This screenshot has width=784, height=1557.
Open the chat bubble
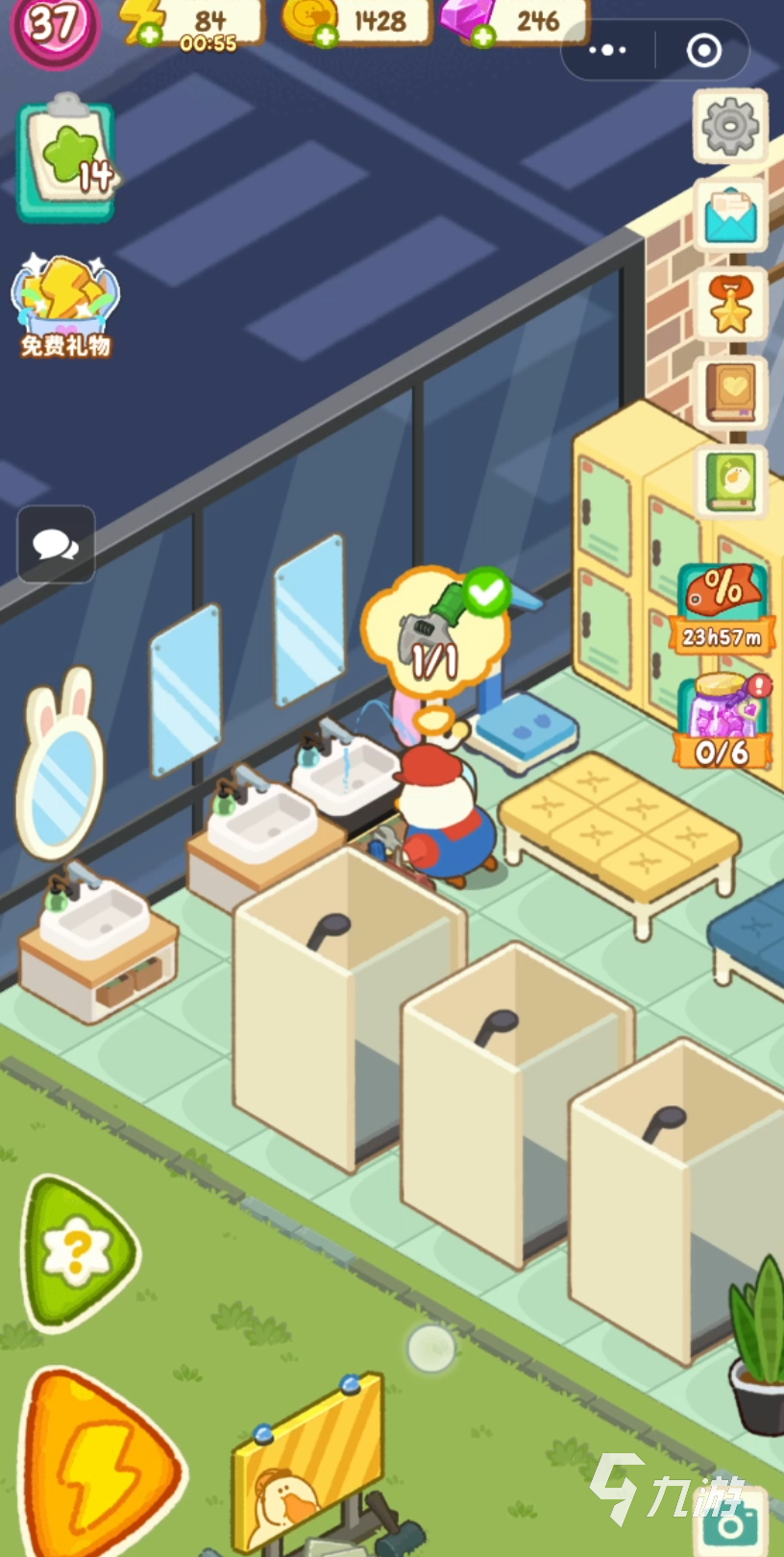click(x=56, y=545)
